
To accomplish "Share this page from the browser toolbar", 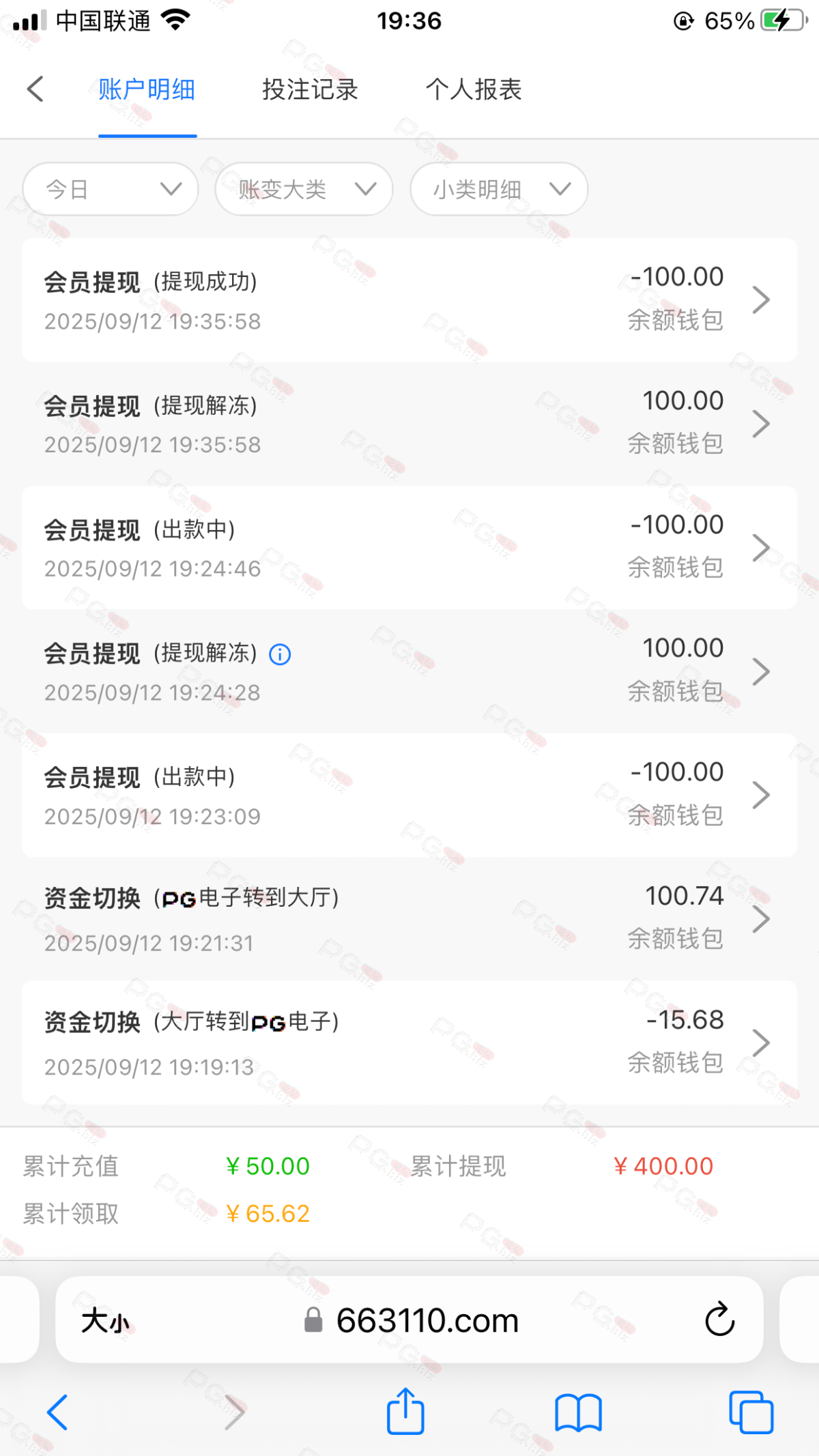I will pyautogui.click(x=405, y=1412).
